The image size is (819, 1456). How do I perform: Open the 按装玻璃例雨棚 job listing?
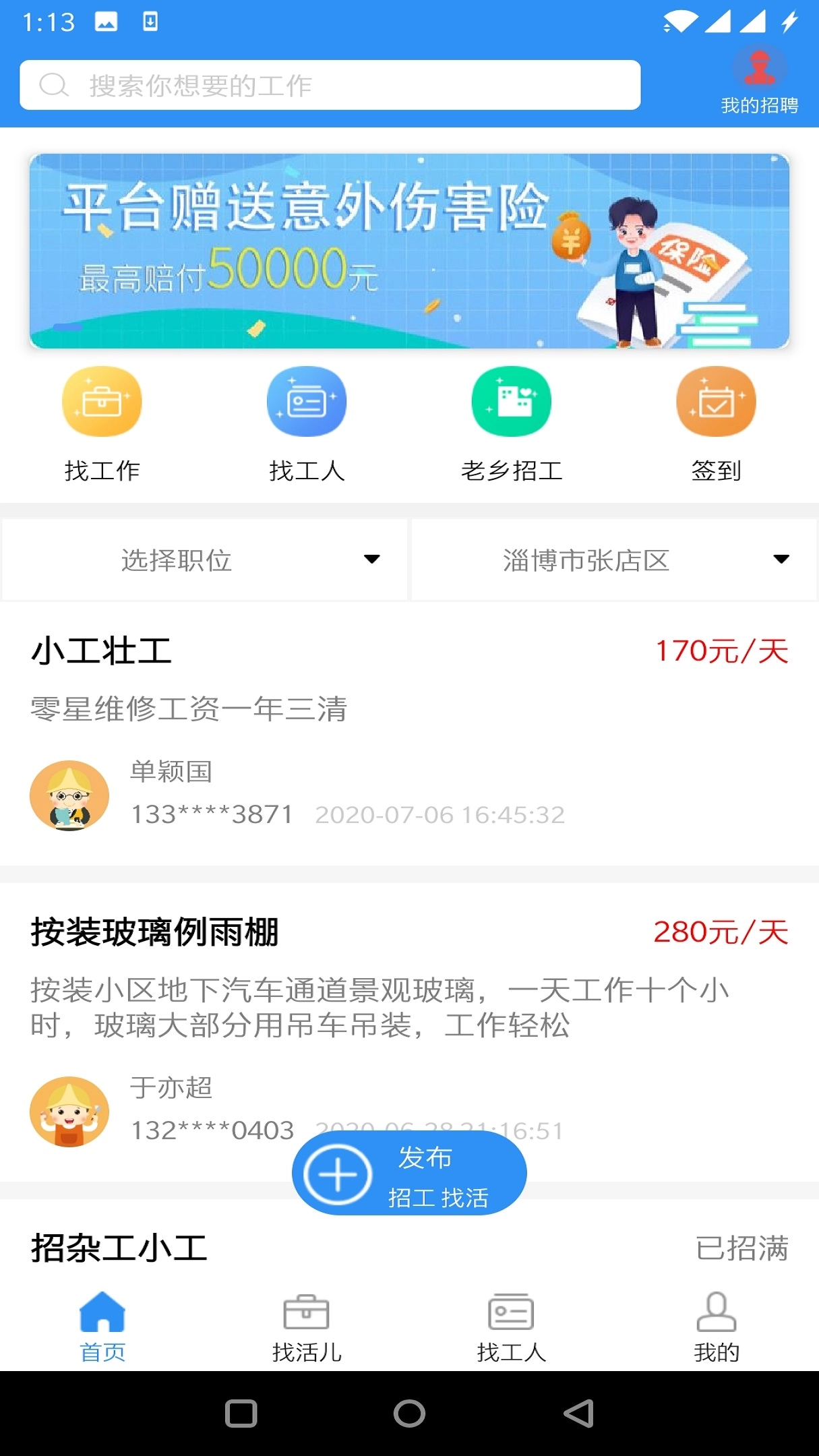pyautogui.click(x=409, y=991)
